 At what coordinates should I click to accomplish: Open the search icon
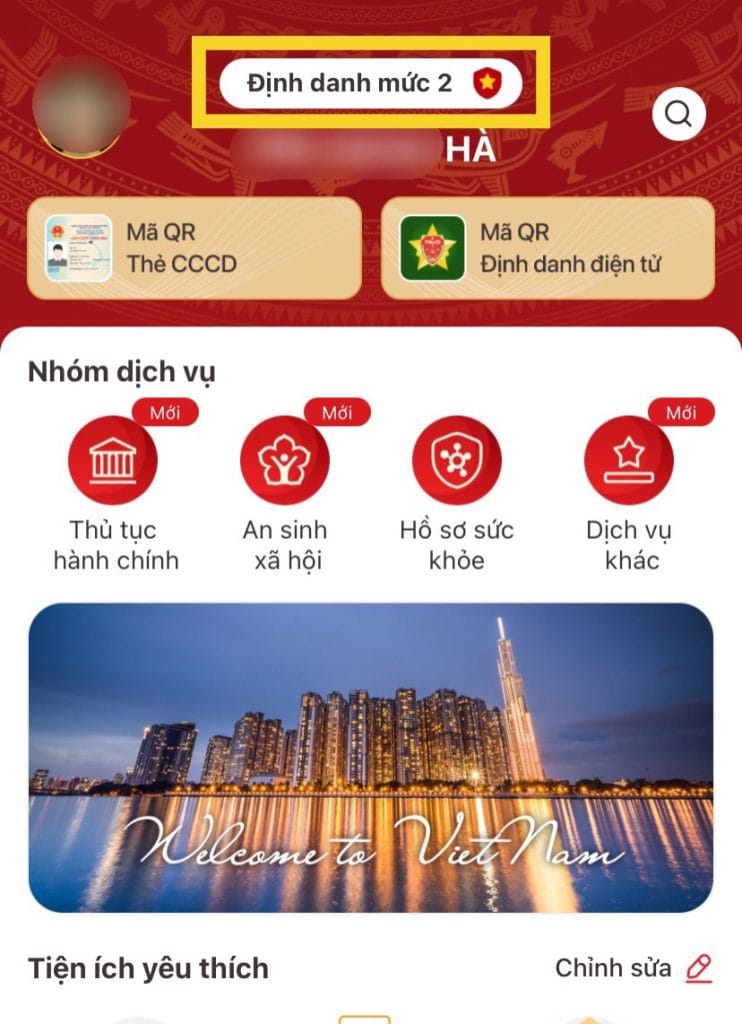coord(679,114)
